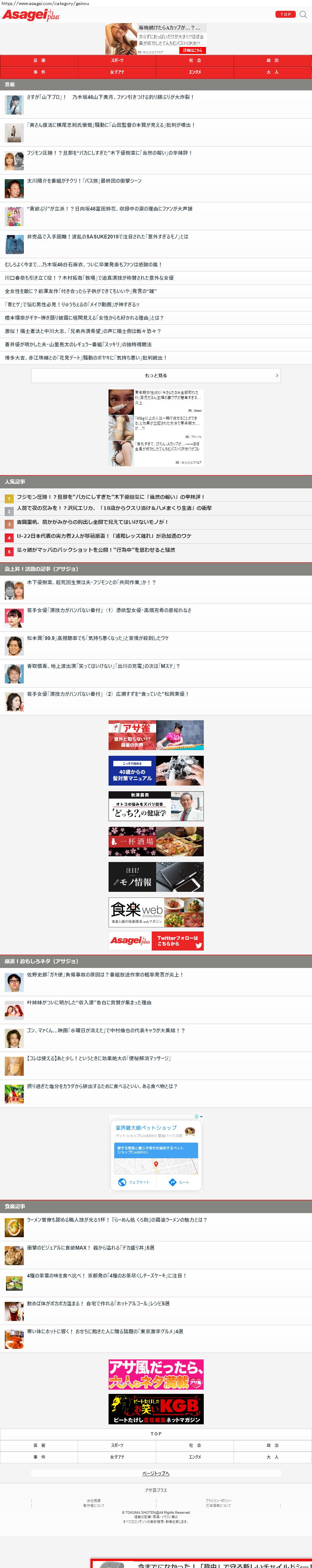This screenshot has height=1568, width=312.
Task: Open the お笑いKGB banner
Action: [x=156, y=1409]
